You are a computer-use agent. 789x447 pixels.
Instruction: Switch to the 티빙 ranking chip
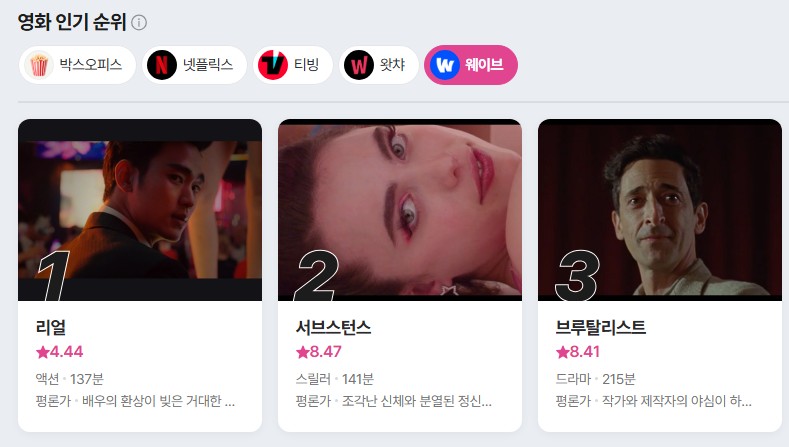point(293,66)
